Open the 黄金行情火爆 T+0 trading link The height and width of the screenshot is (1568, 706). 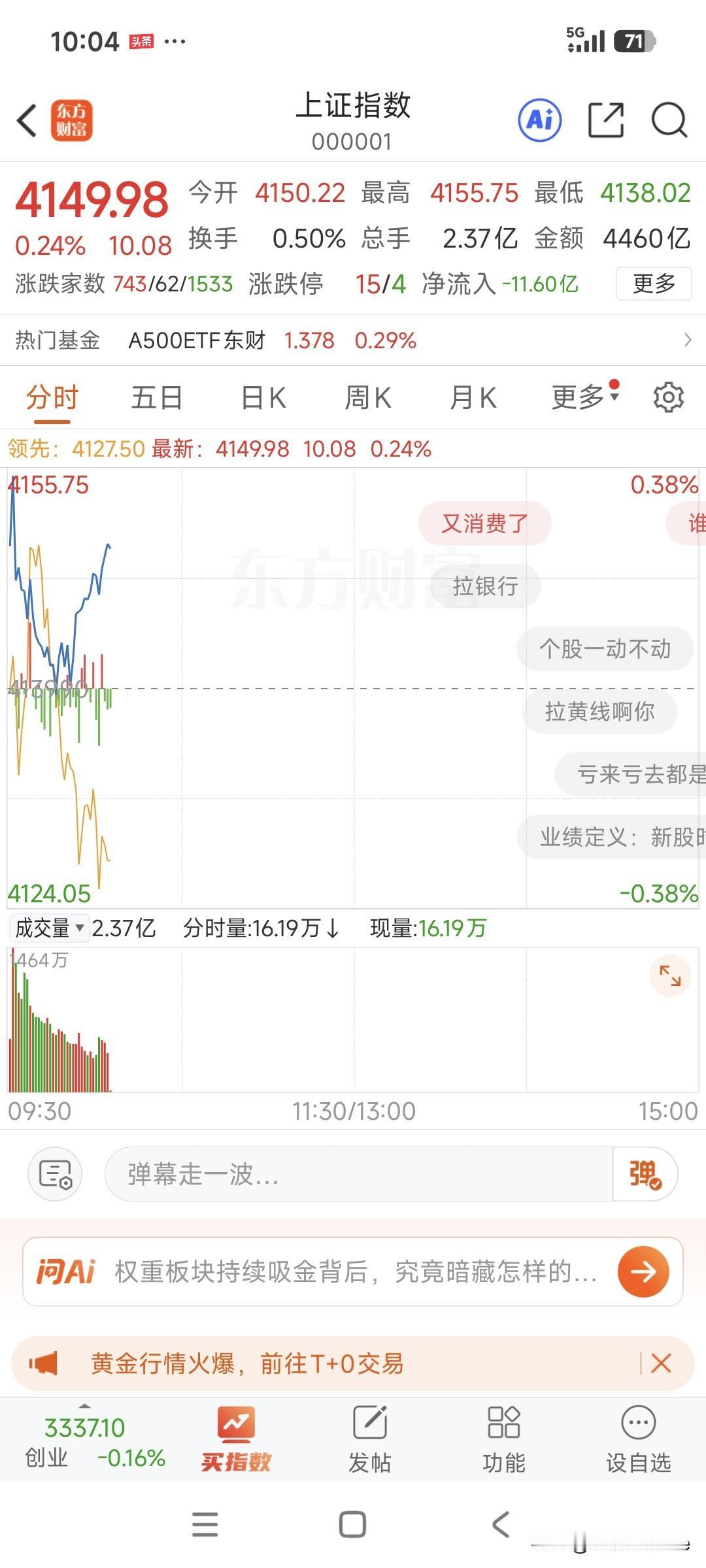point(247,1364)
